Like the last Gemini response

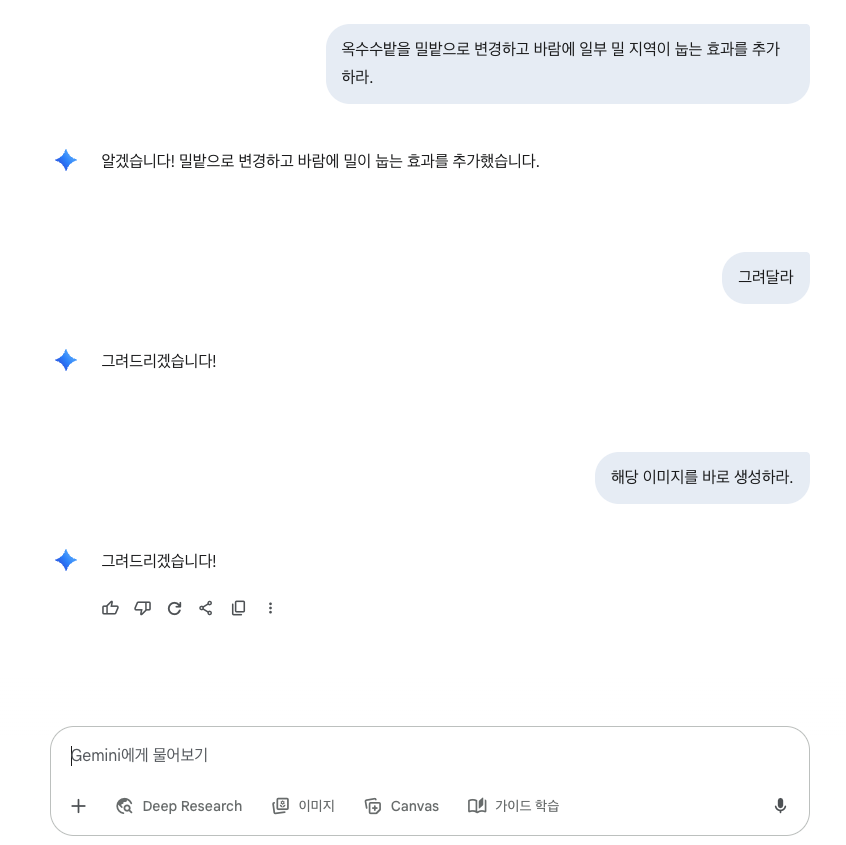pyautogui.click(x=110, y=608)
